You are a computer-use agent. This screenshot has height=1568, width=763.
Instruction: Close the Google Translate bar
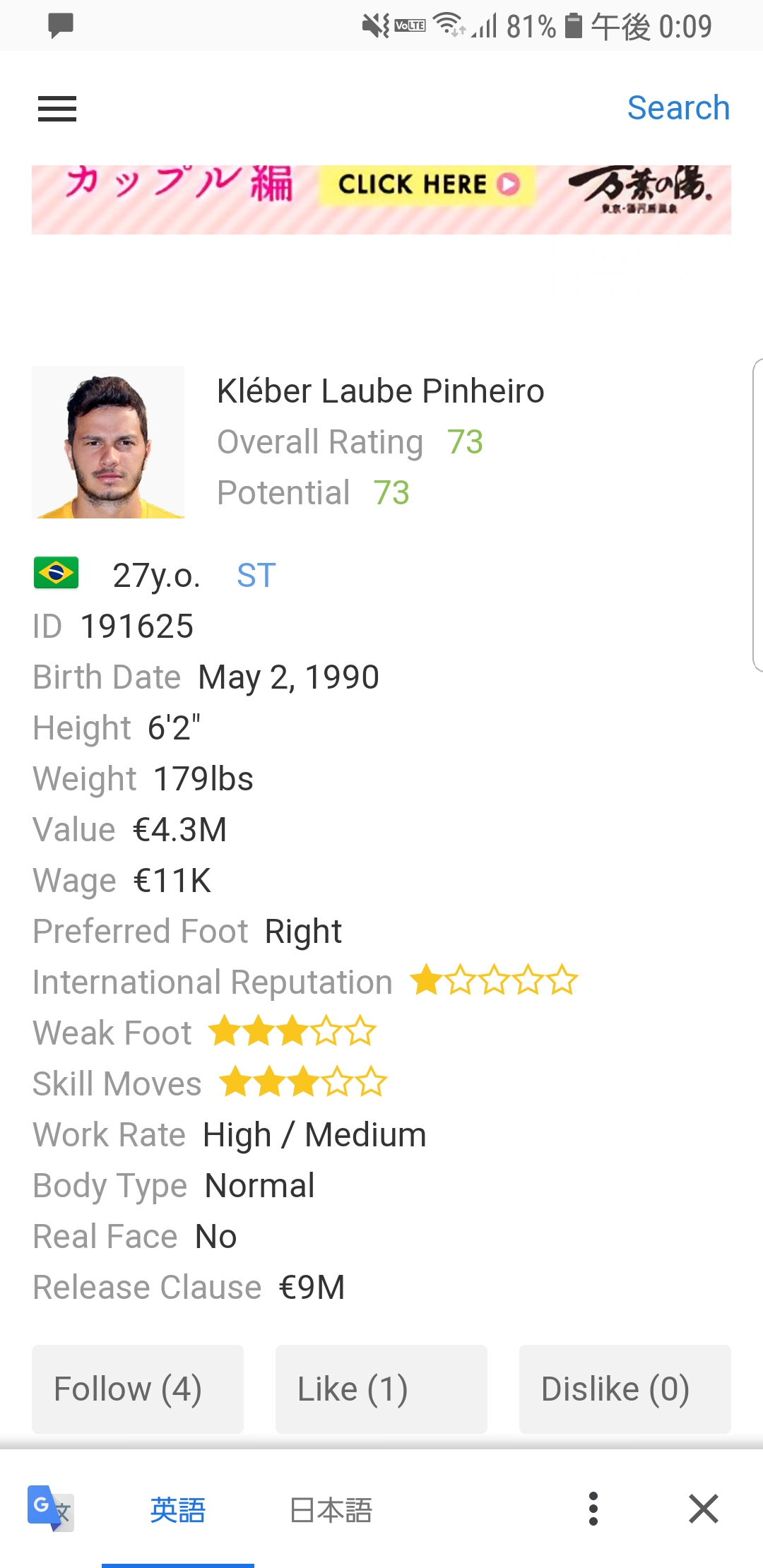704,1509
